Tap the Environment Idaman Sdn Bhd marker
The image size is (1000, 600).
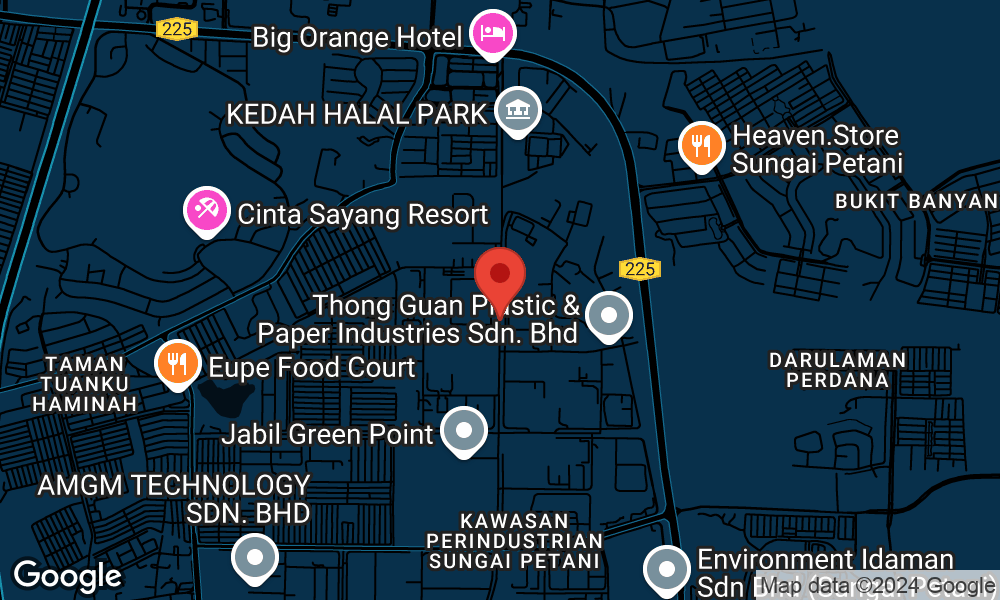666,570
